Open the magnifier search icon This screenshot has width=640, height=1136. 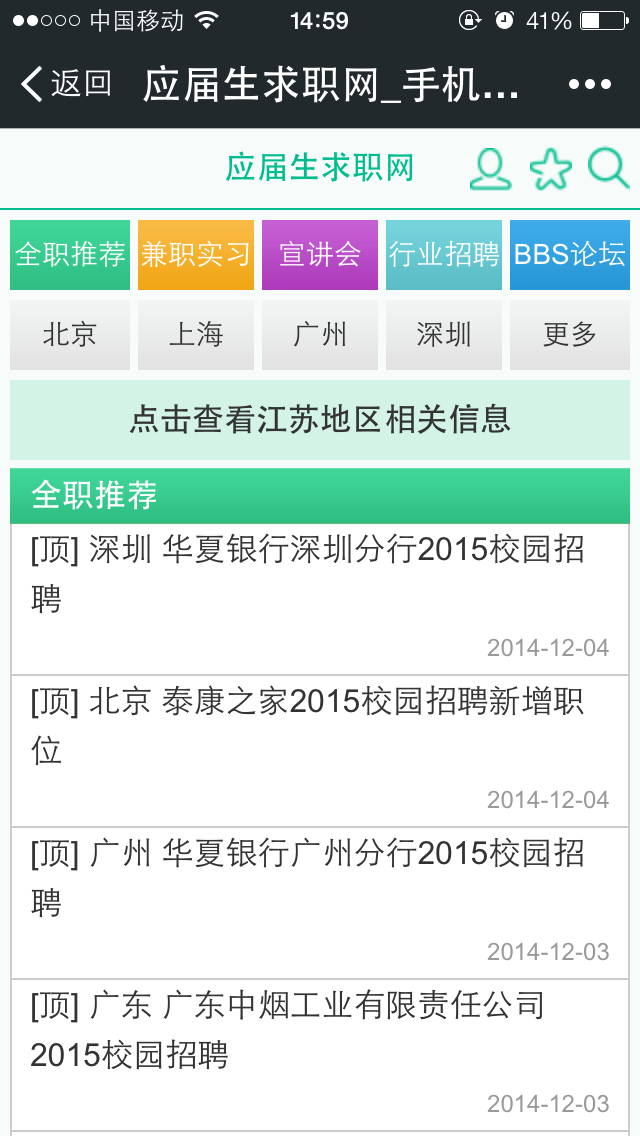(x=608, y=168)
